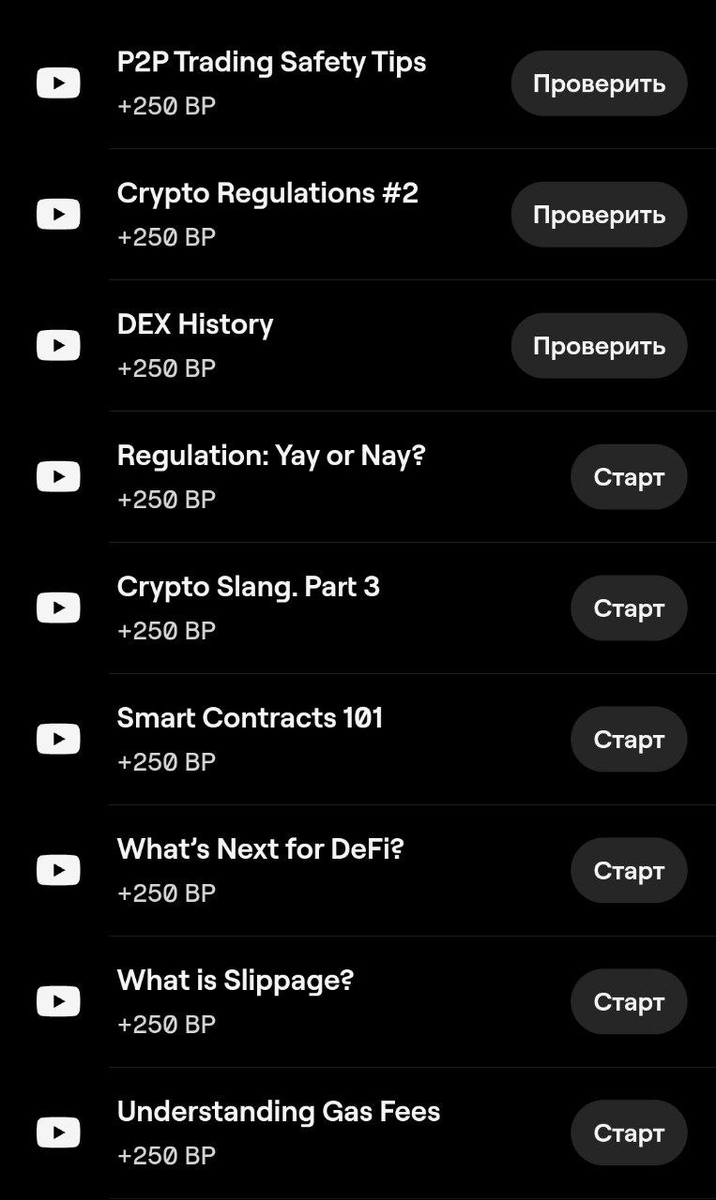Begin the Crypto Slang. Part 3 task

(x=628, y=608)
